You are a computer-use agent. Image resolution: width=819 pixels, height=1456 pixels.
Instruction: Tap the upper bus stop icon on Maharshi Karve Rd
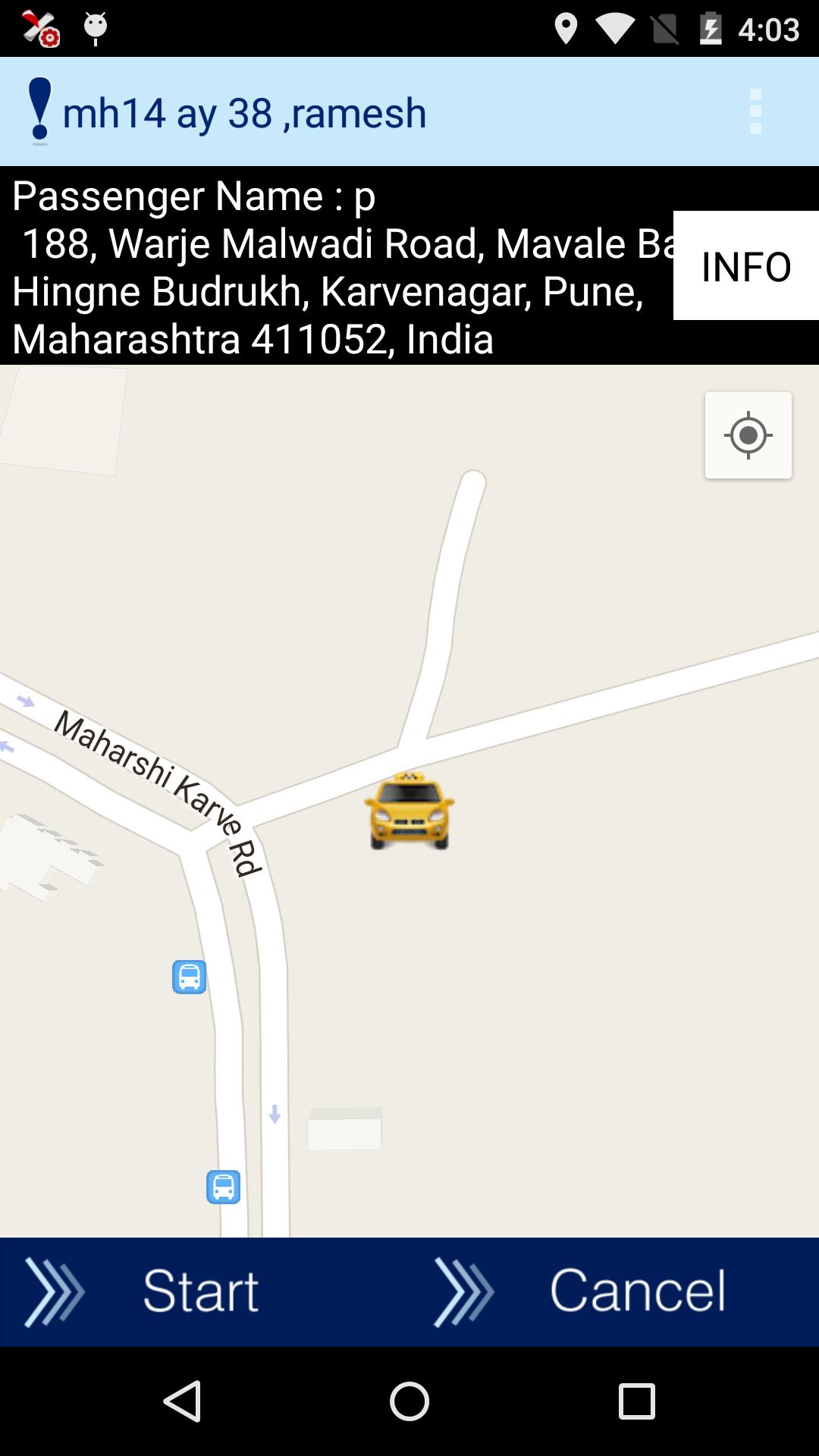coord(190,978)
